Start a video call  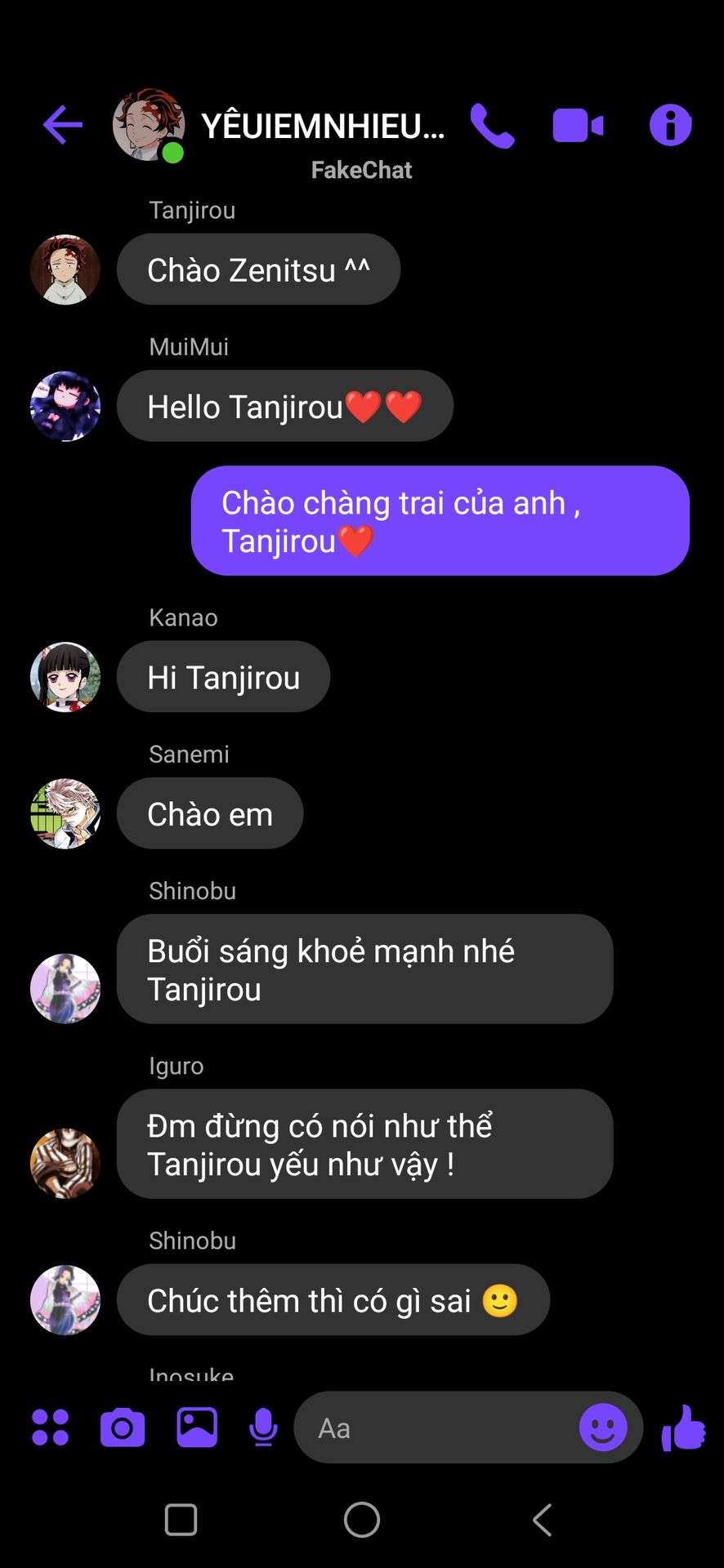pyautogui.click(x=578, y=126)
